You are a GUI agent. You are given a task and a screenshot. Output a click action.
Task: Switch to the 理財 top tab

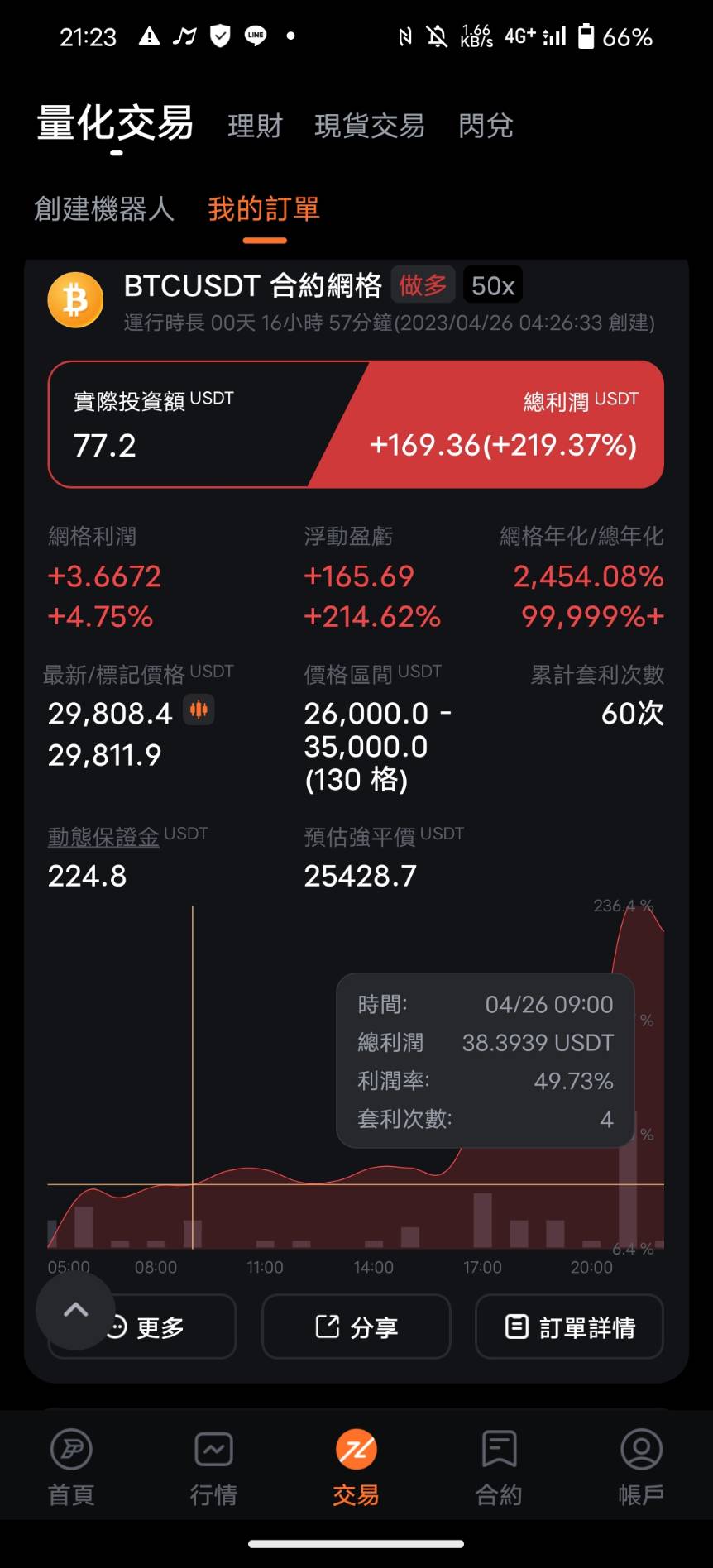pos(255,126)
